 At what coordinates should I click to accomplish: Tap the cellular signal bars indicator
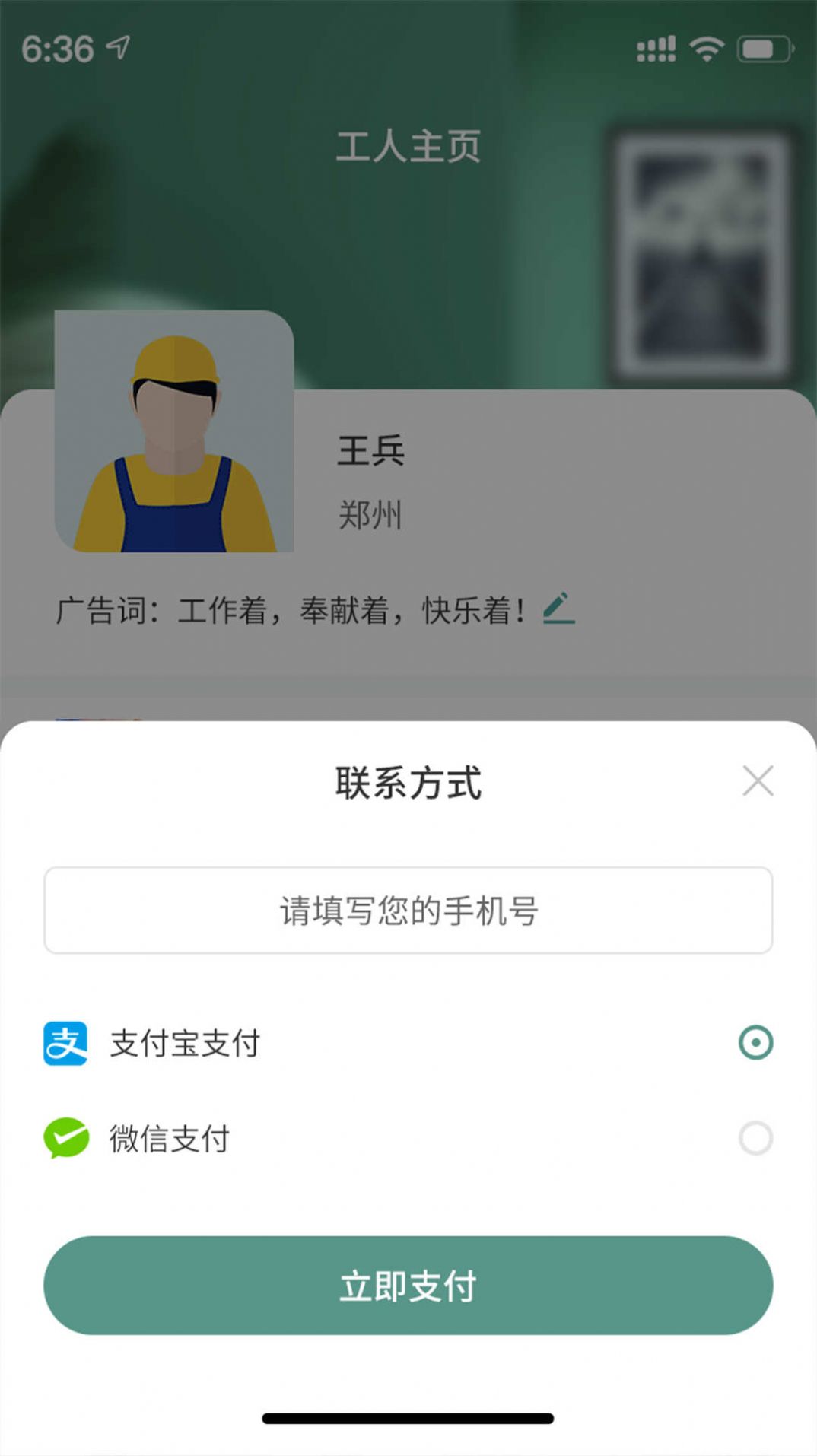(x=657, y=47)
